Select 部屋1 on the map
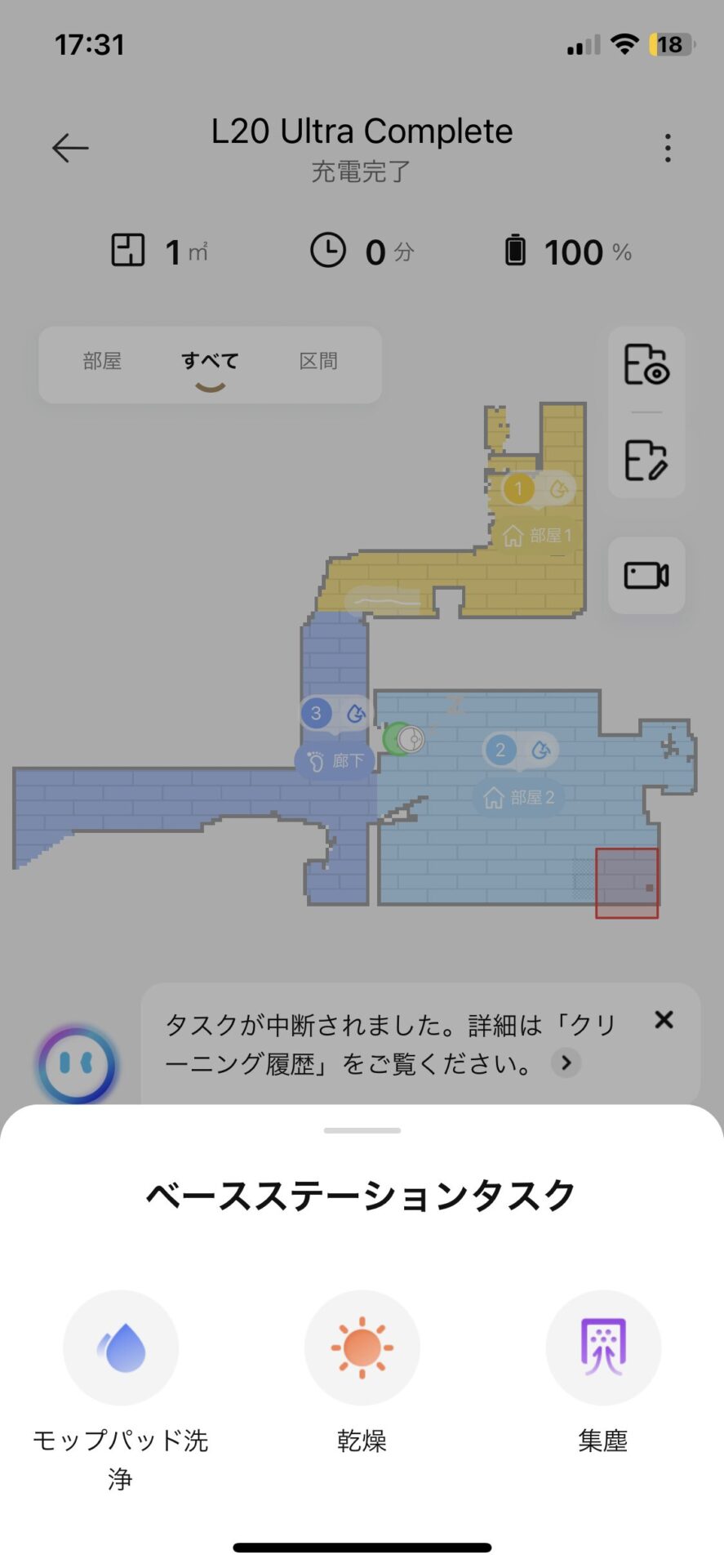Screen dimensions: 724x1568 point(538,536)
